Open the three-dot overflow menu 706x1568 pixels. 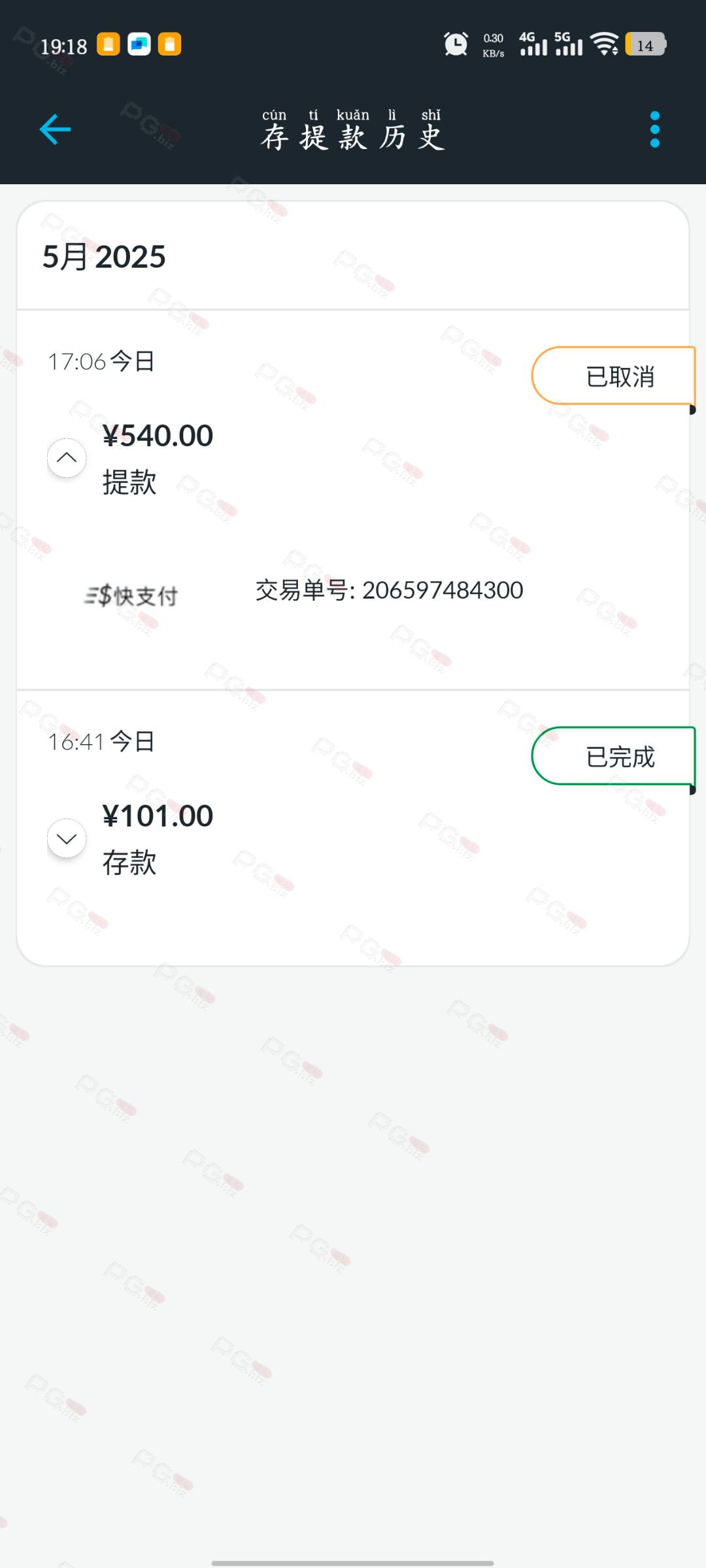pos(655,129)
